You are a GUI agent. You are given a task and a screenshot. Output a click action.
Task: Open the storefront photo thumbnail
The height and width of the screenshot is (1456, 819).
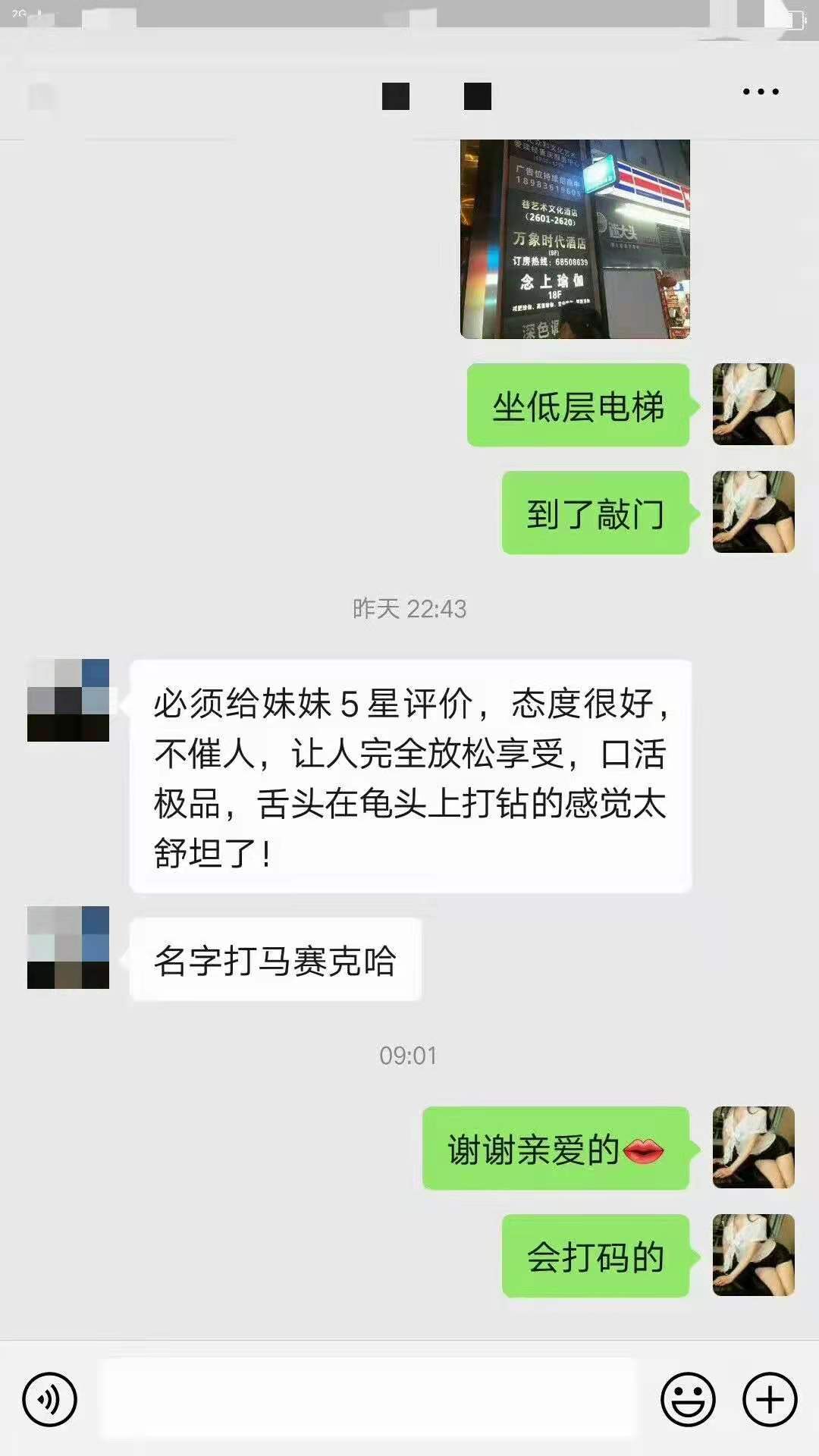pyautogui.click(x=576, y=239)
